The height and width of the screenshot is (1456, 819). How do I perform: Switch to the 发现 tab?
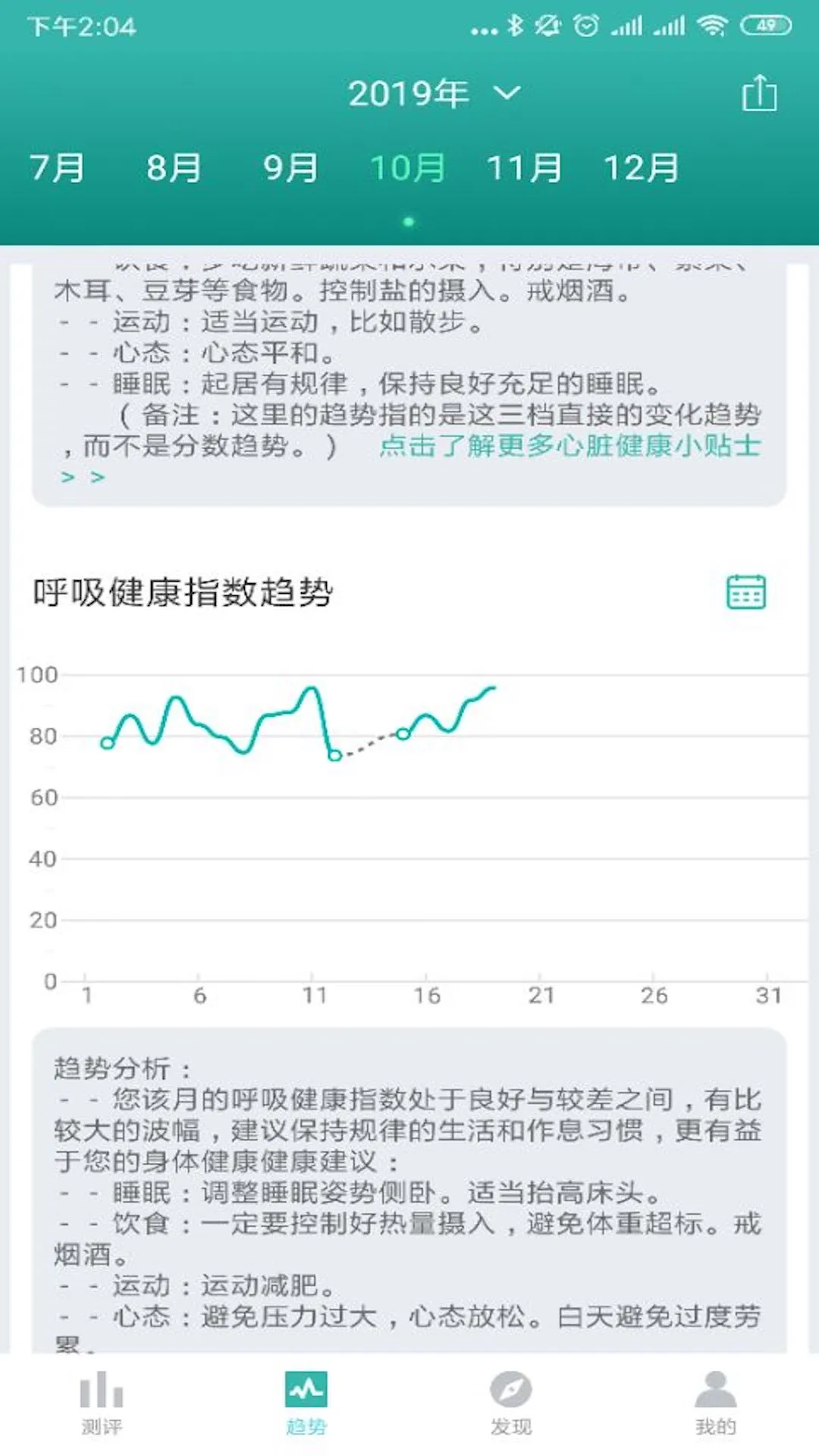pos(511,1403)
